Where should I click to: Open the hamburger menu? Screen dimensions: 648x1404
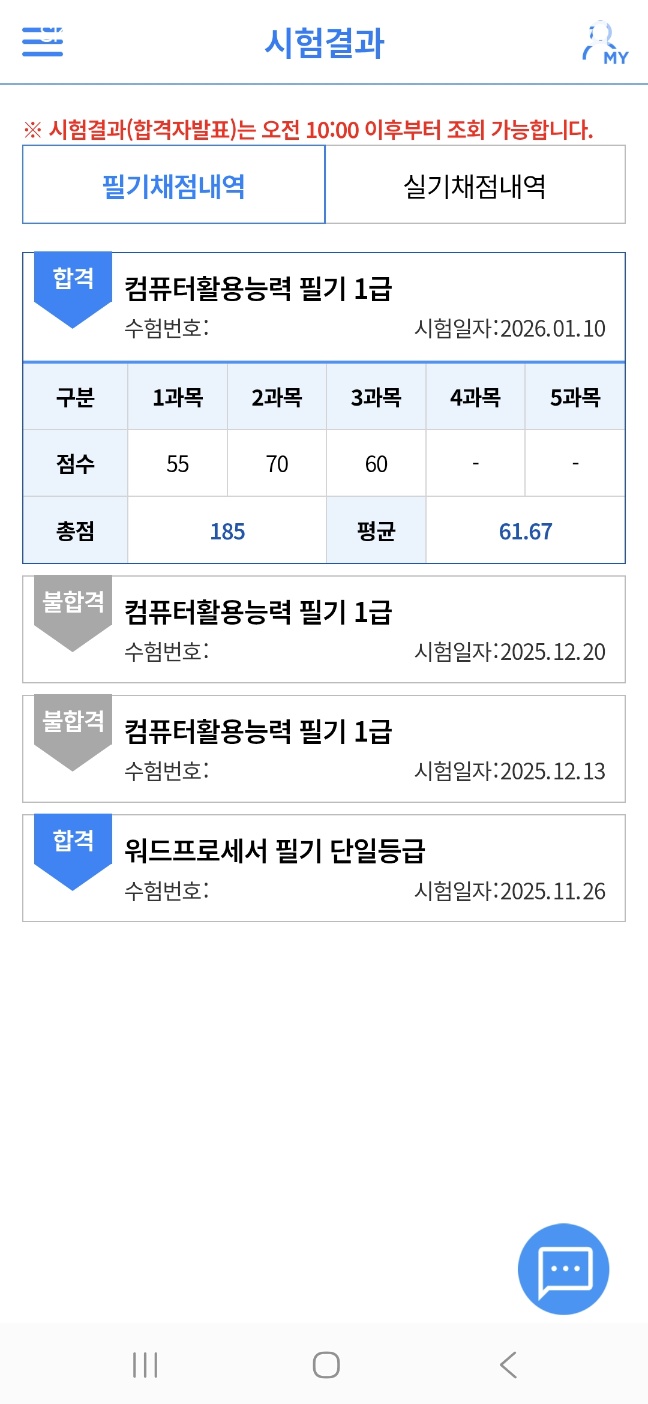[42, 43]
